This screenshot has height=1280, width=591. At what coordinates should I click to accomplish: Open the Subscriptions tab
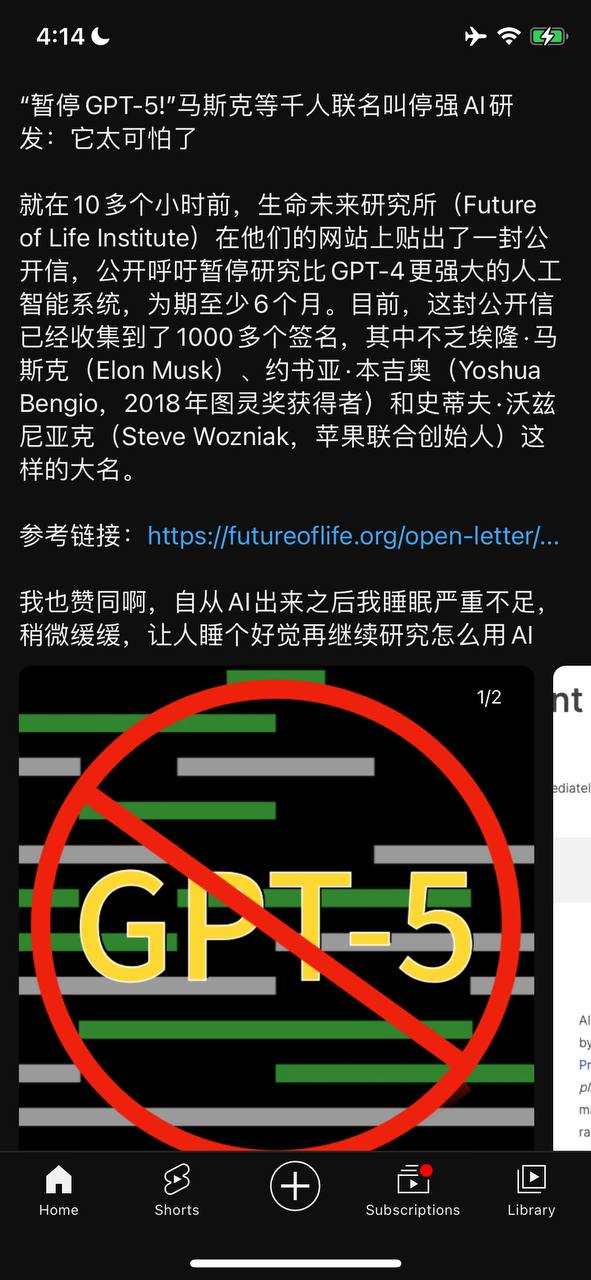(x=413, y=1191)
